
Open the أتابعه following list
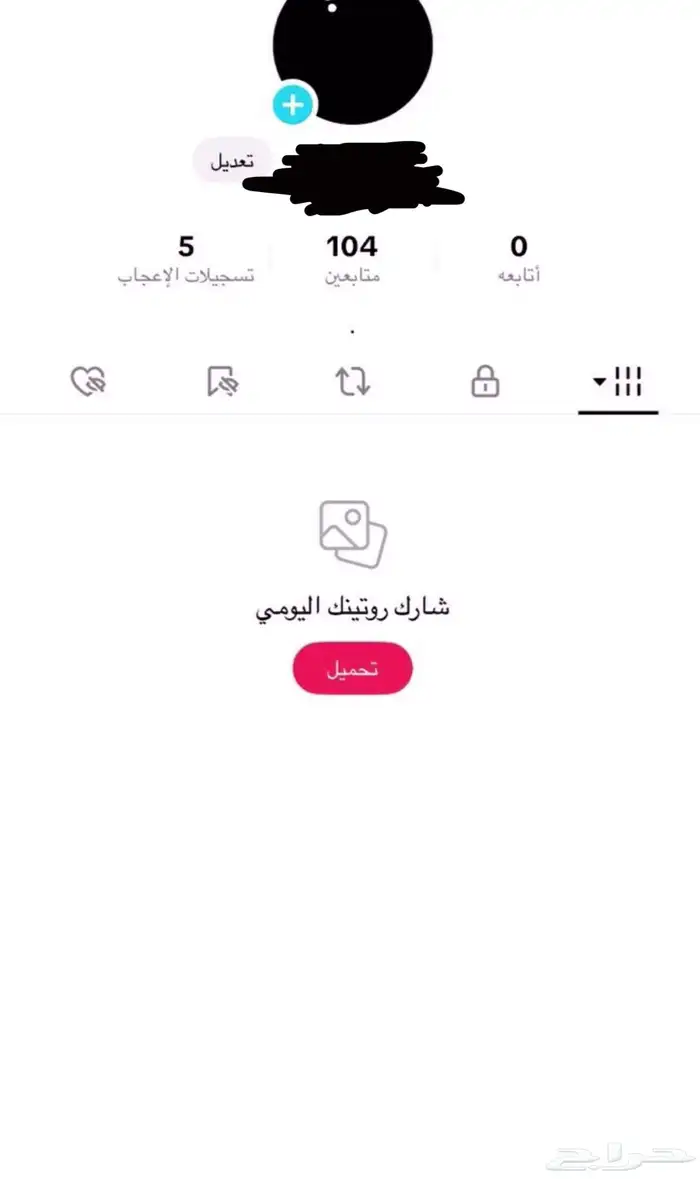click(x=518, y=258)
